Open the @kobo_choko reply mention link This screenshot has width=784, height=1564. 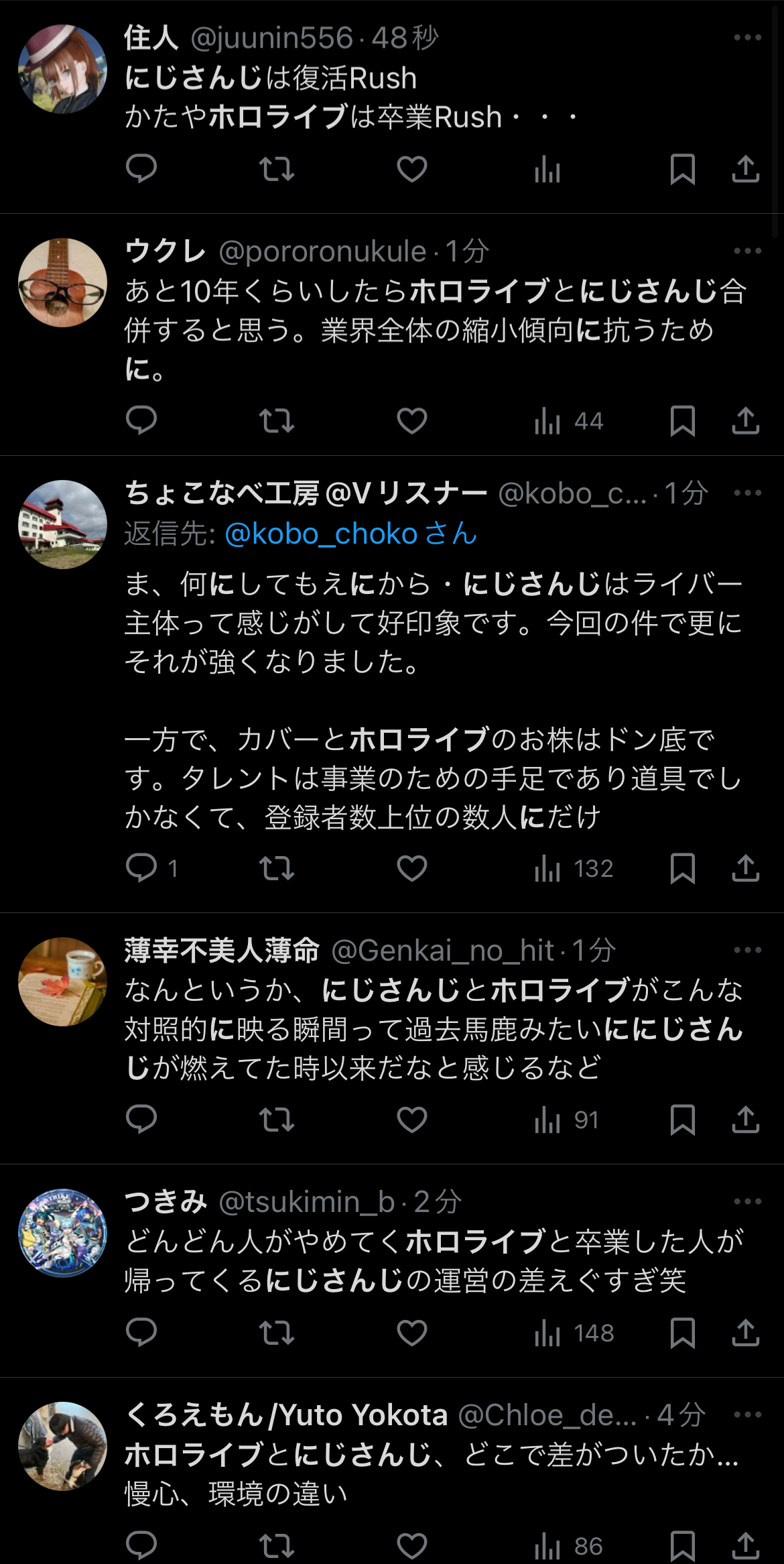350,534
